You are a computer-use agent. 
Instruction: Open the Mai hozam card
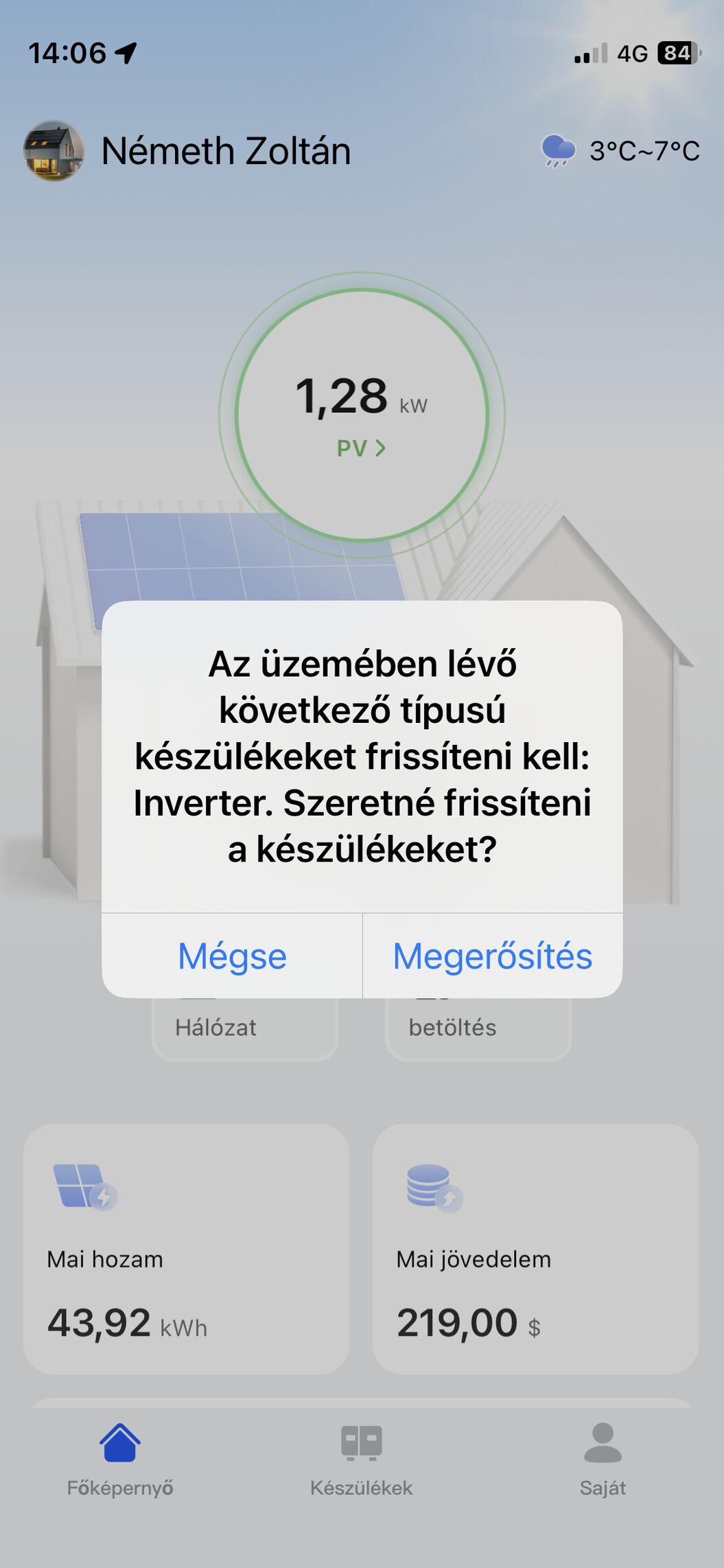point(186,1249)
